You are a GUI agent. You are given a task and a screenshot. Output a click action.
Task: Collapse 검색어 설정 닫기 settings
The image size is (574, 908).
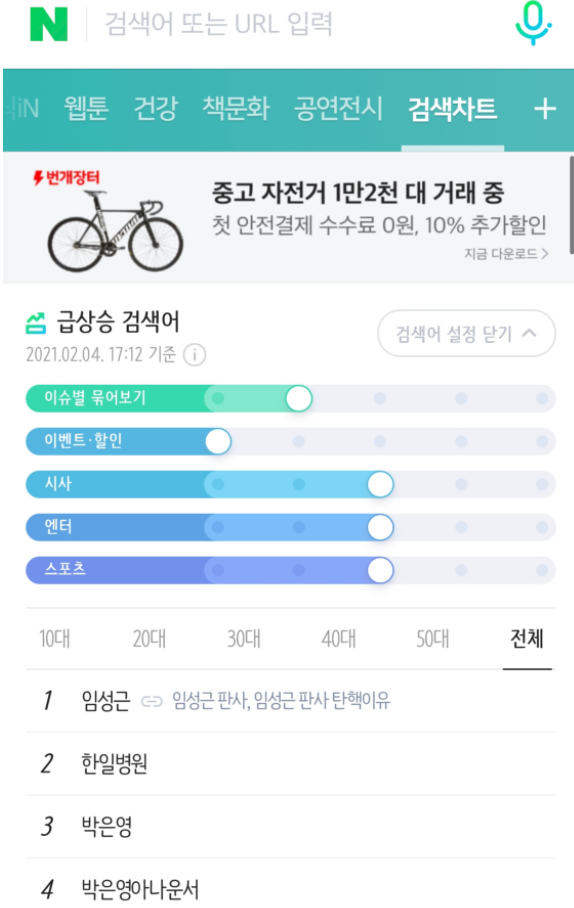pyautogui.click(x=466, y=334)
